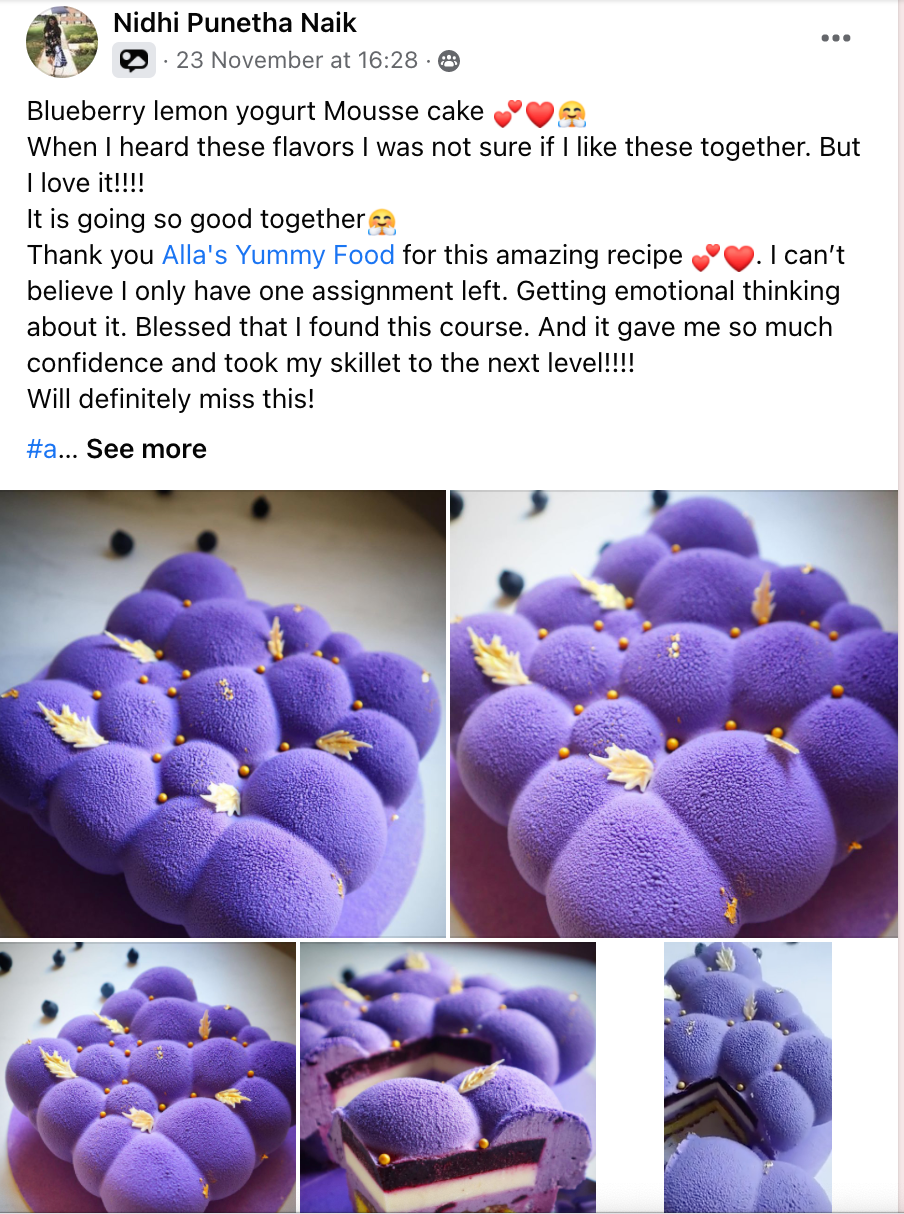Tap the group audience icon beside the date

coord(449,61)
